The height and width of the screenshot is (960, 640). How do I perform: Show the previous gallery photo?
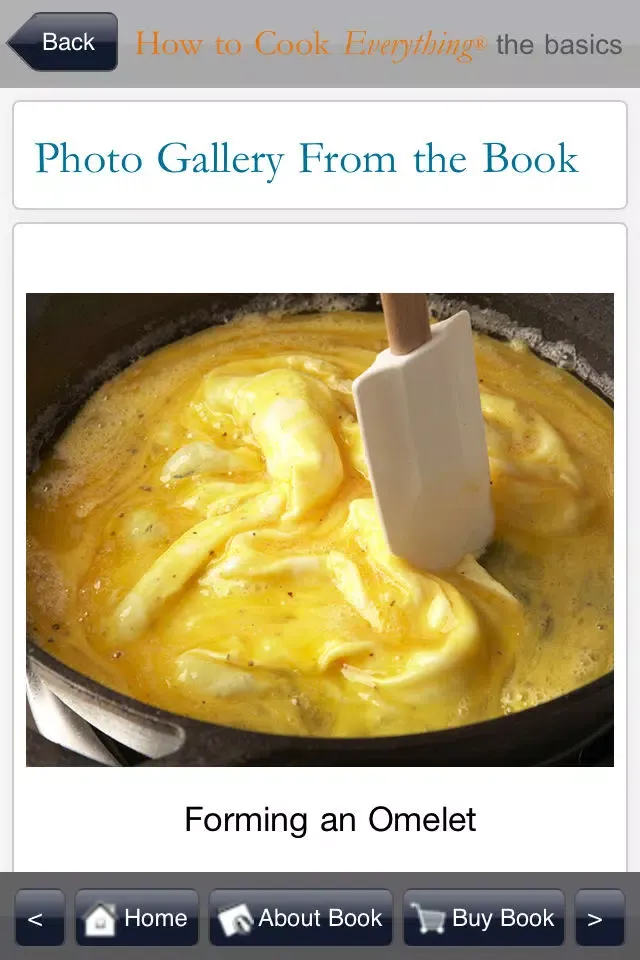click(39, 918)
